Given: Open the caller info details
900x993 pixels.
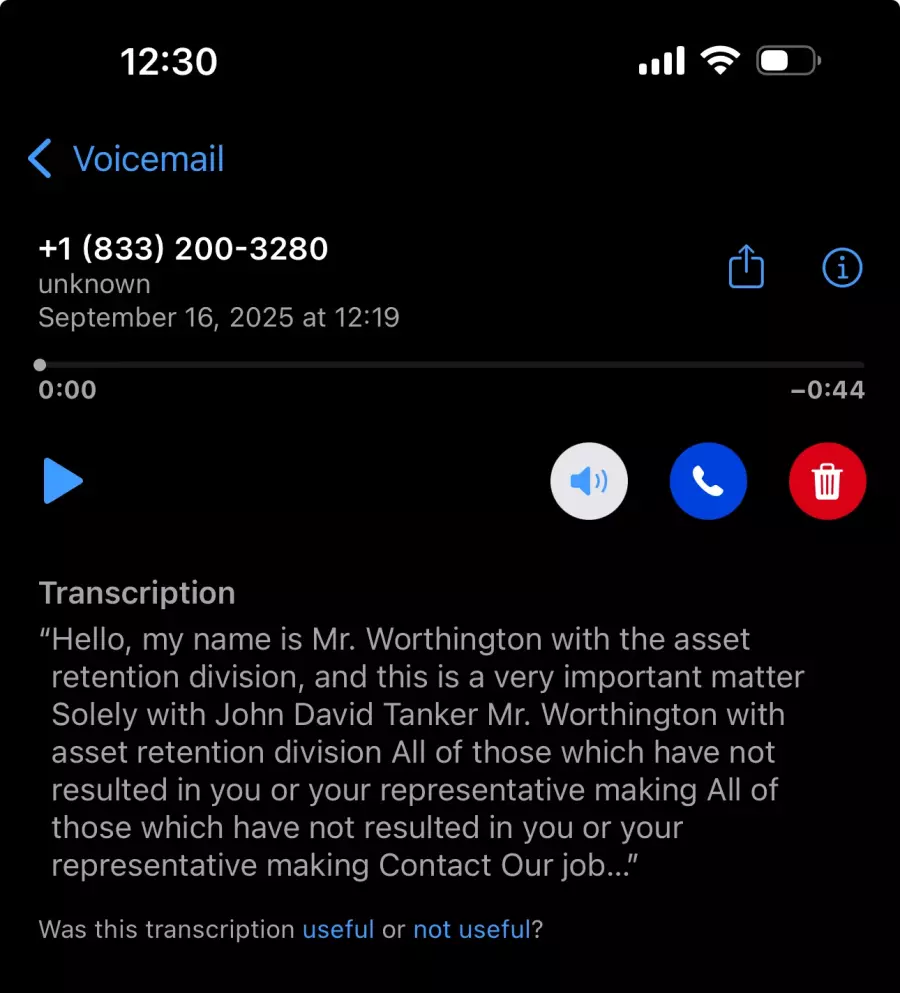Looking at the screenshot, I should pyautogui.click(x=841, y=268).
